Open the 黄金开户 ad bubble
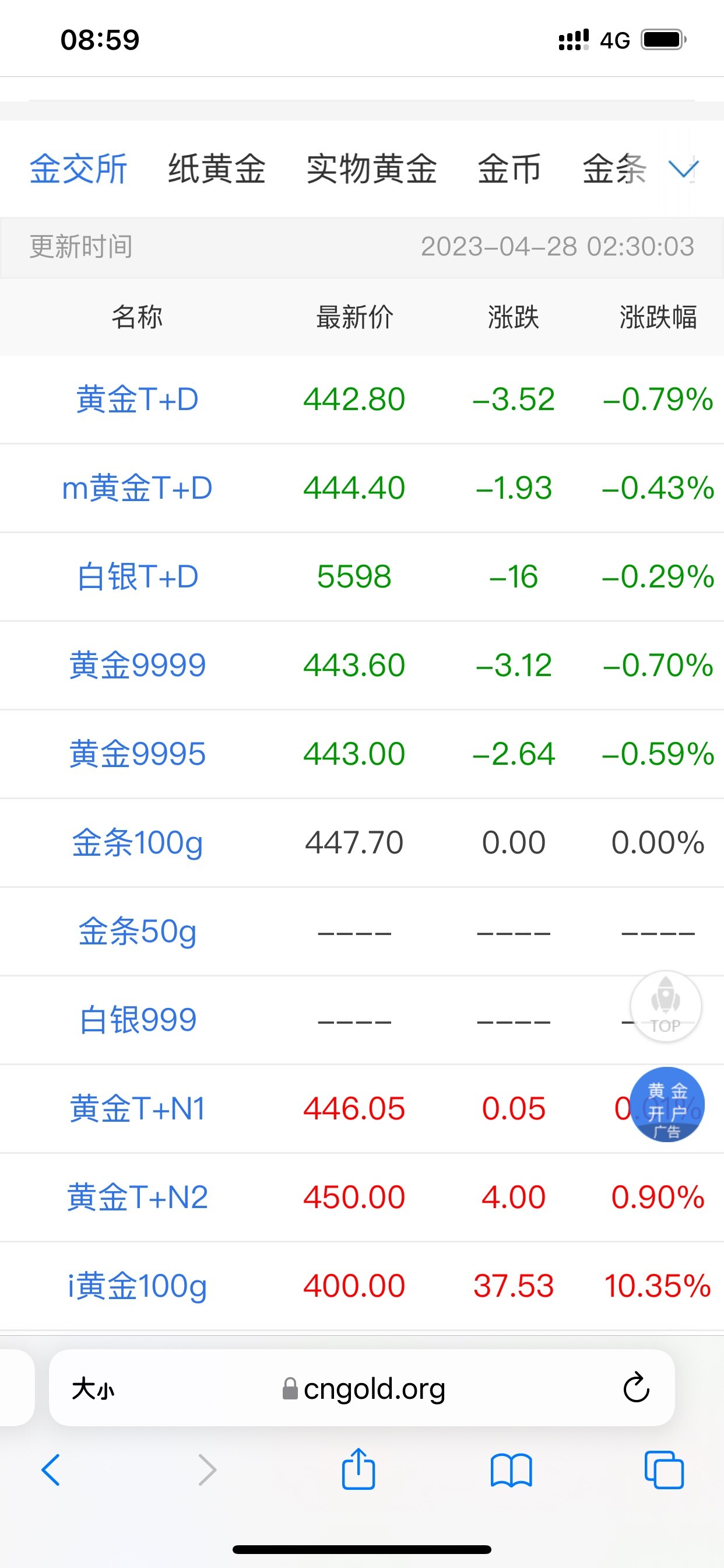The width and height of the screenshot is (724, 1568). tap(667, 1104)
